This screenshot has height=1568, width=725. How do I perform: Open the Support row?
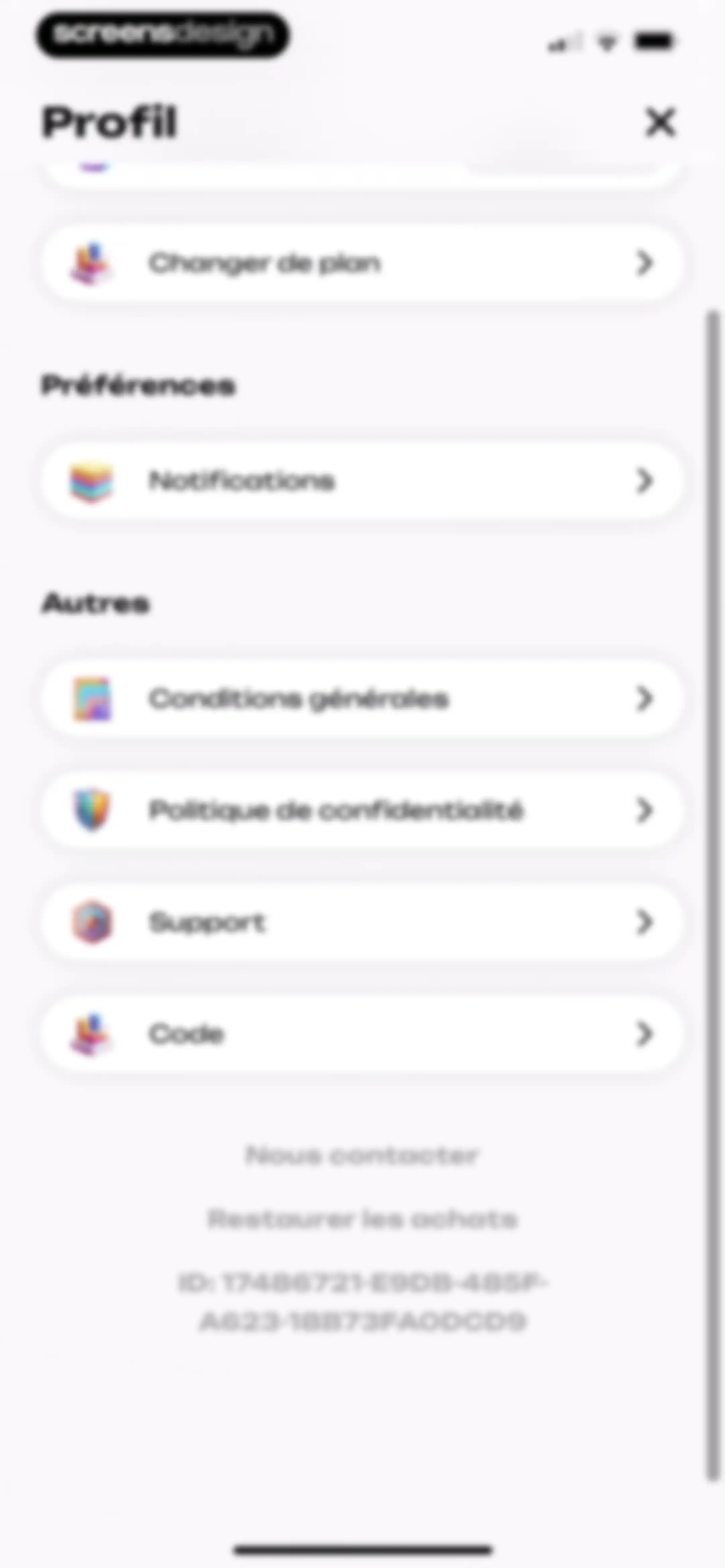pos(362,922)
